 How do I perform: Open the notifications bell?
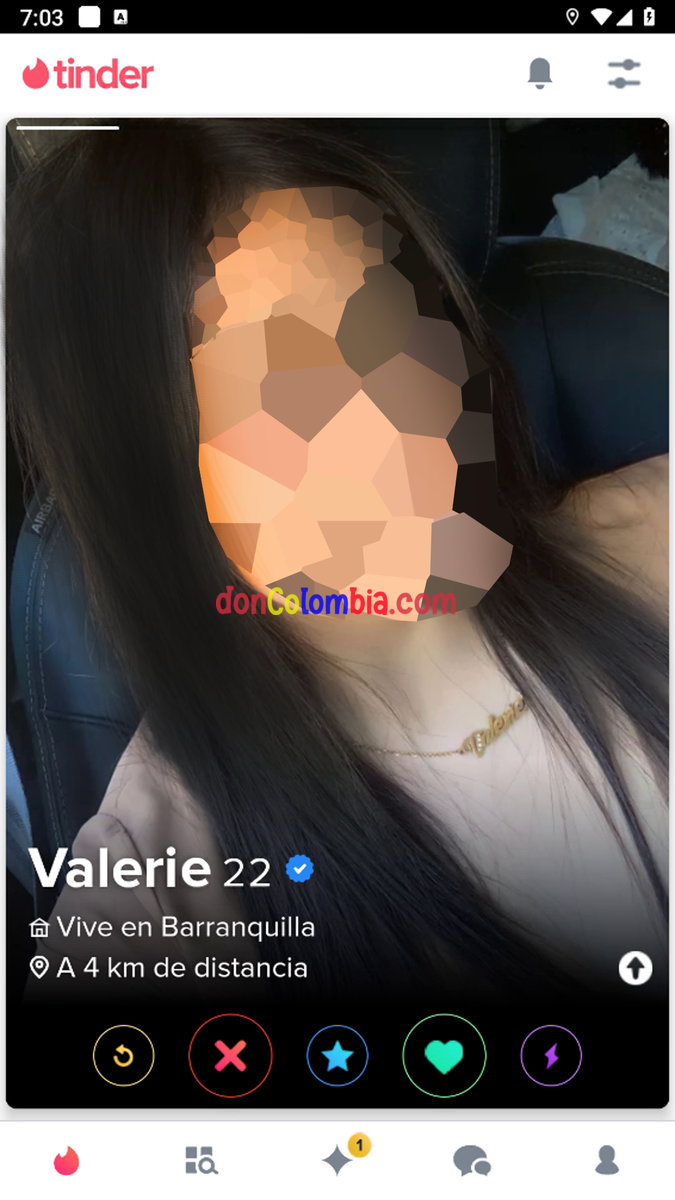pos(540,73)
